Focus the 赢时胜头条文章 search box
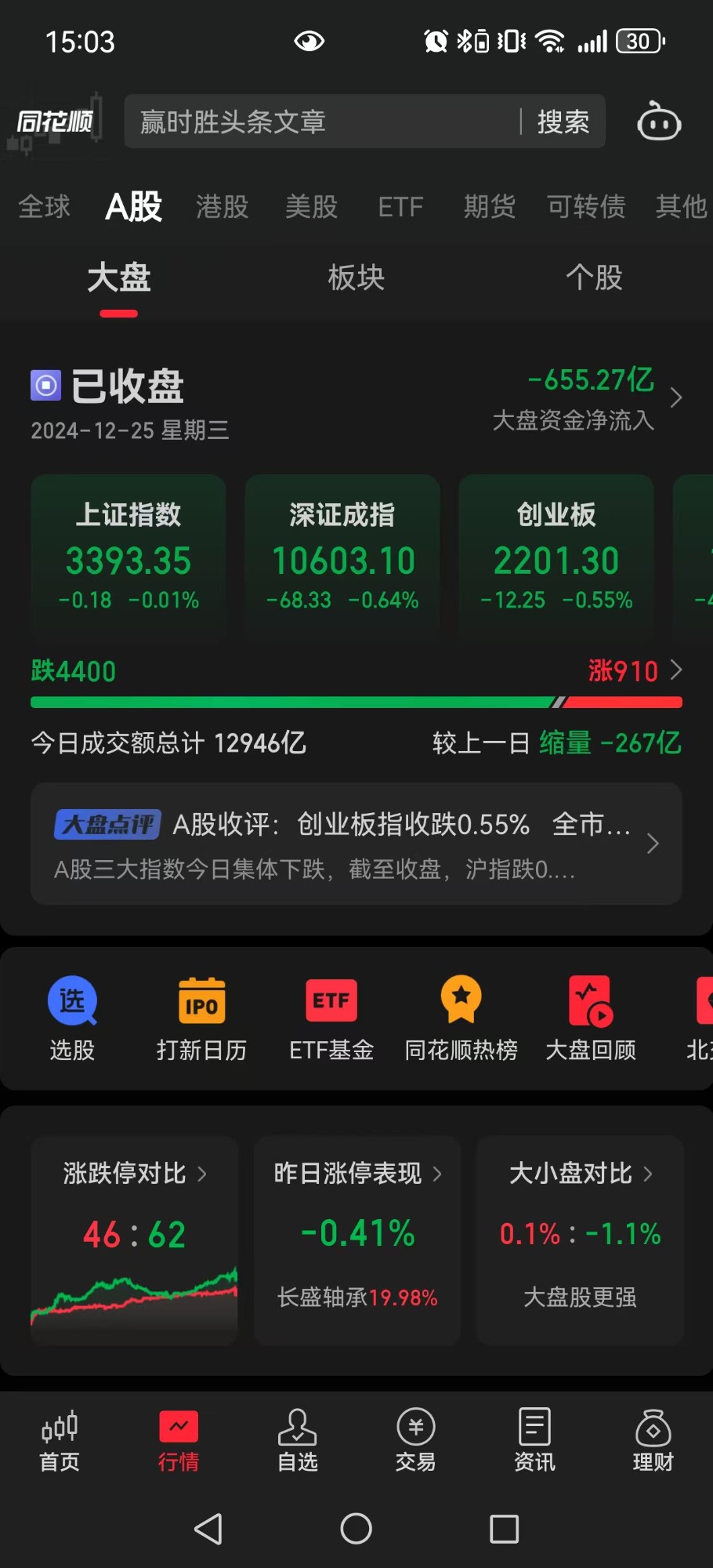This screenshot has height=1568, width=713. pos(321,122)
